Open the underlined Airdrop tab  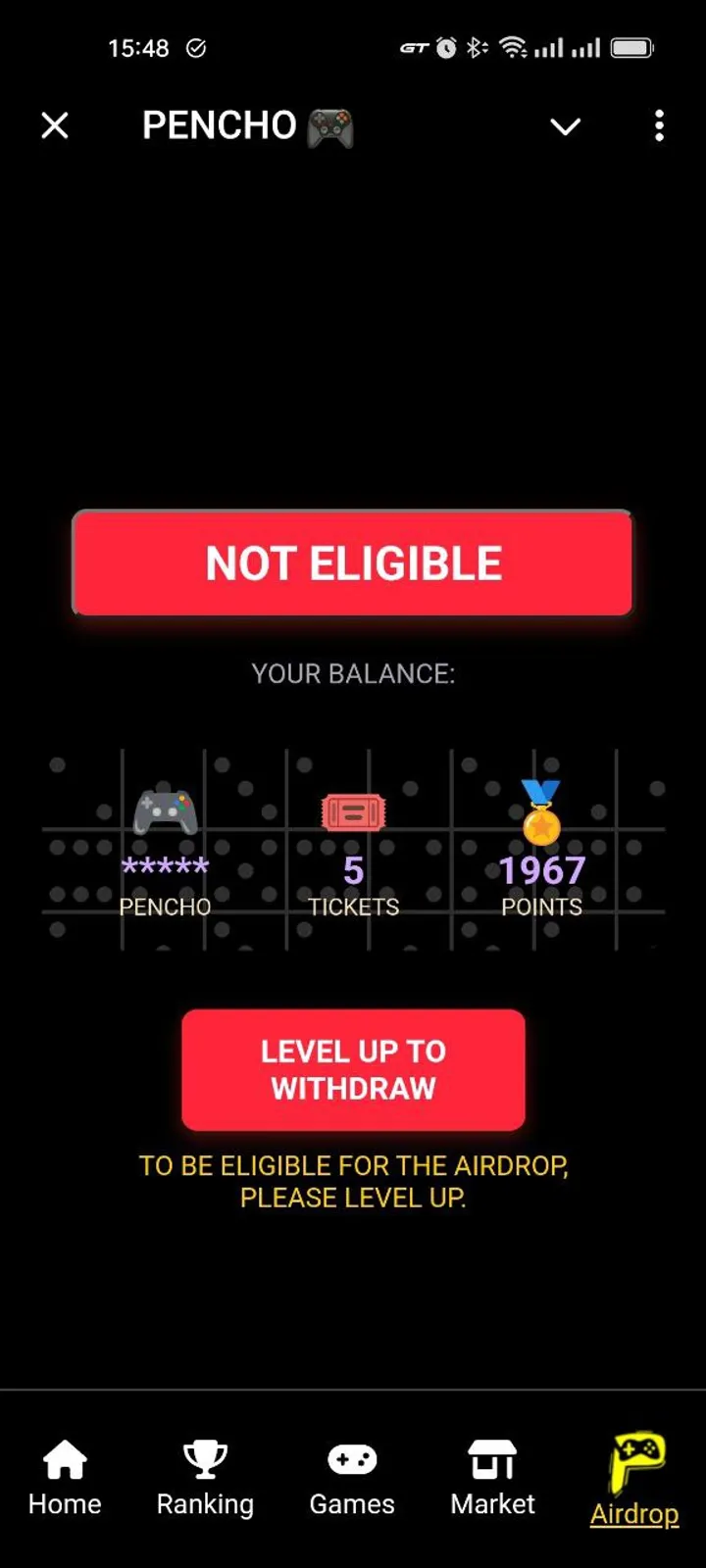634,1513
